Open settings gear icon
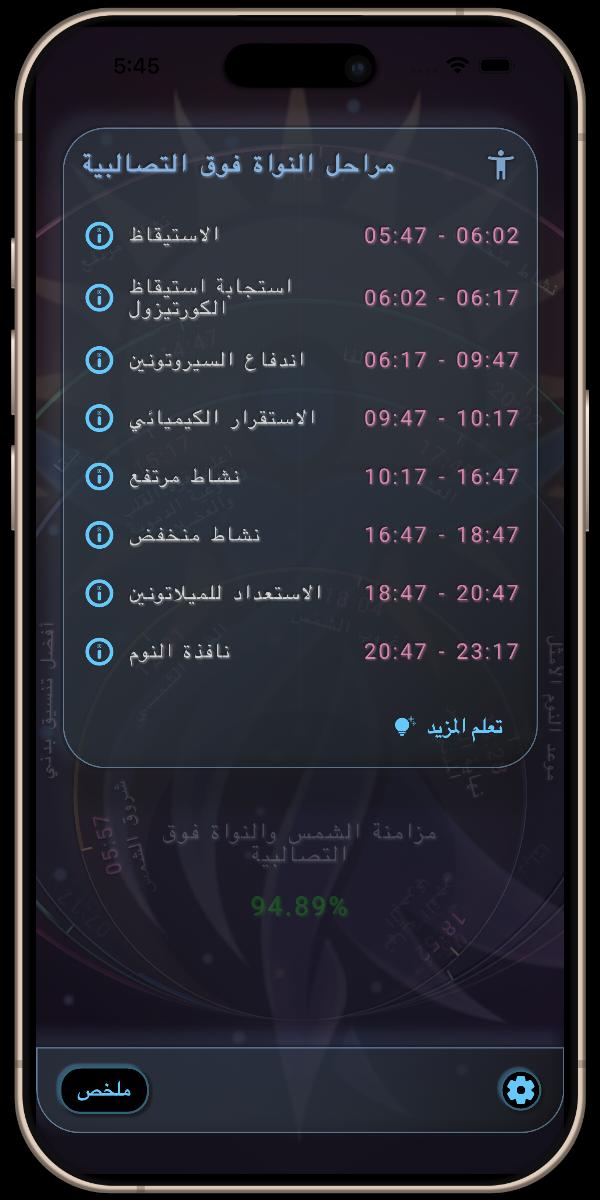This screenshot has width=600, height=1200. coord(520,1090)
